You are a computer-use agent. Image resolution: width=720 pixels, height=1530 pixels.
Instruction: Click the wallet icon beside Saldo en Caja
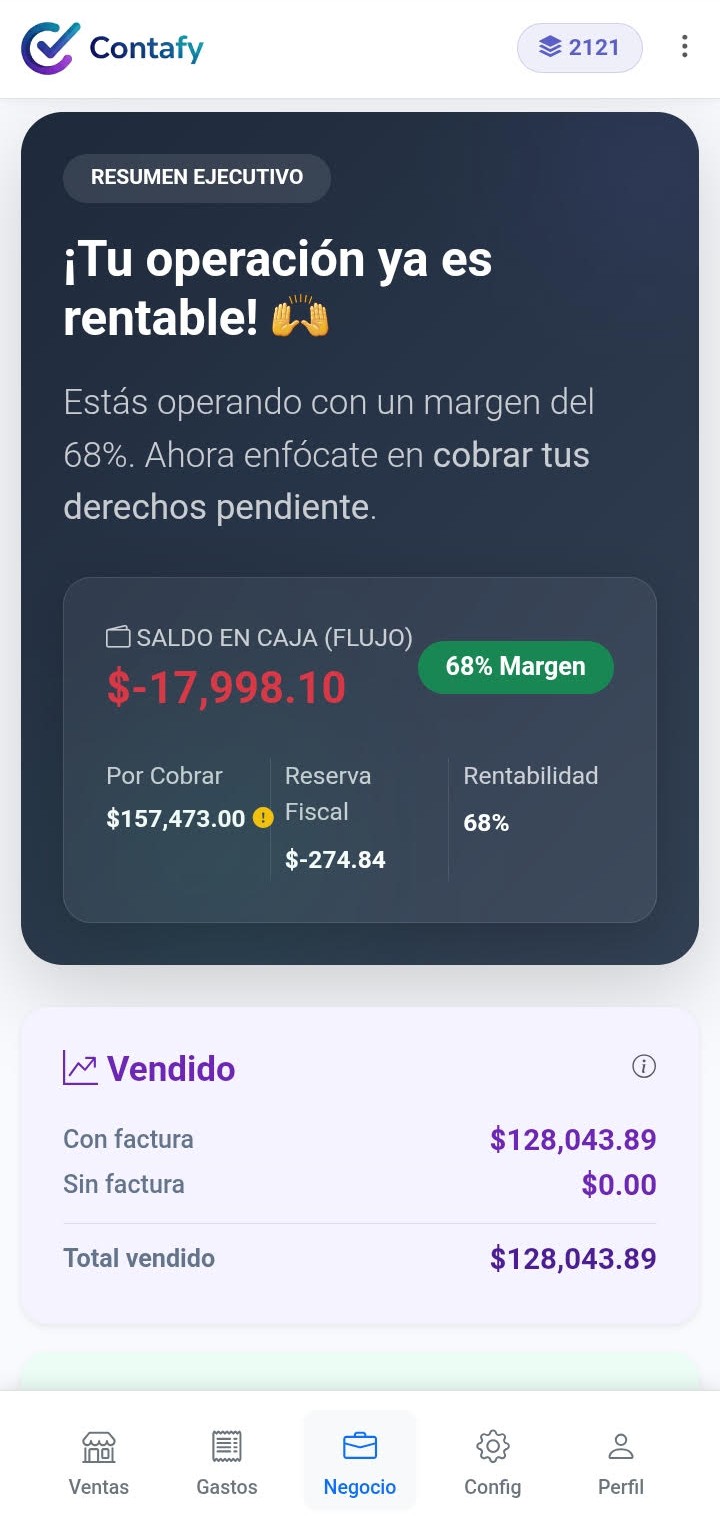[118, 636]
